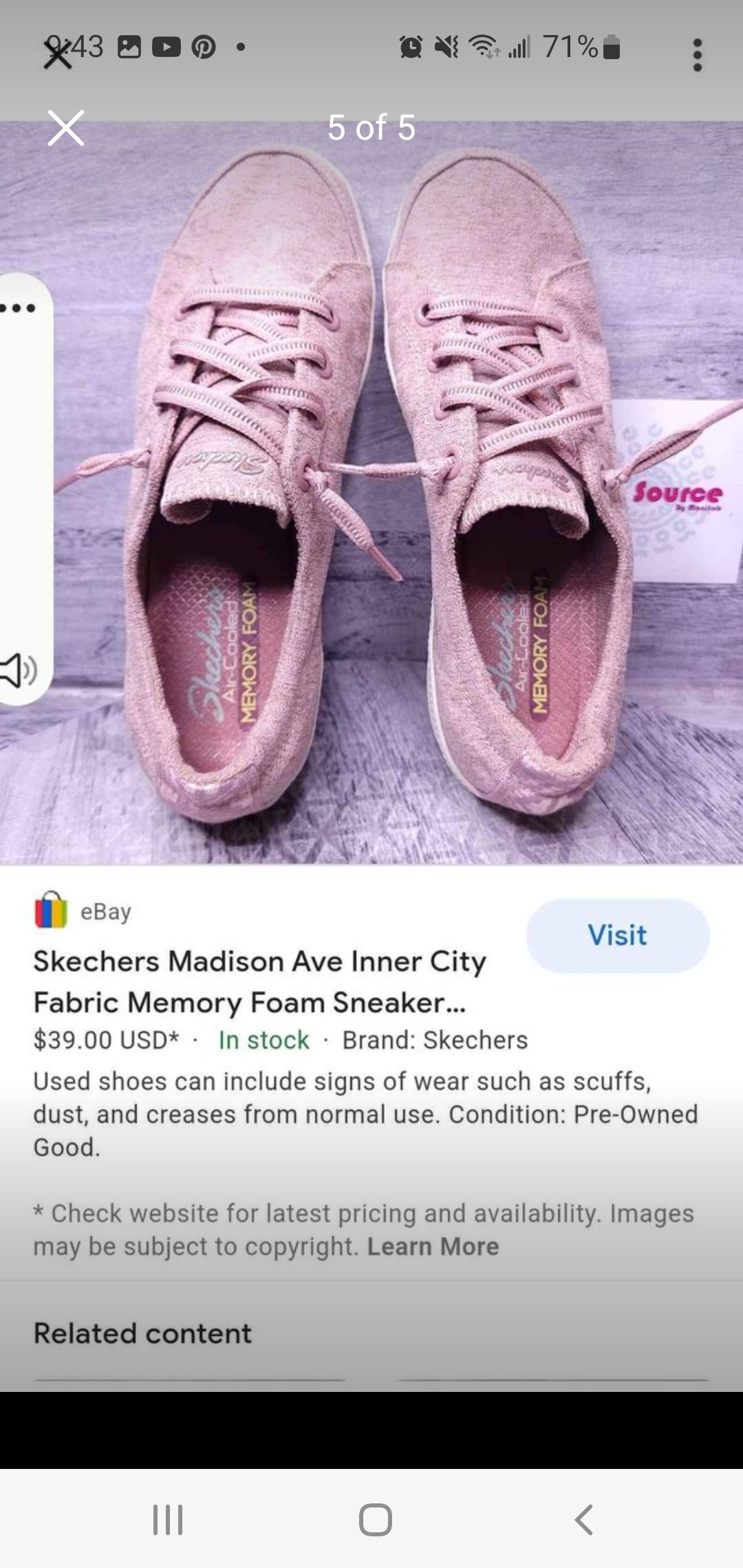This screenshot has width=743, height=1568.
Task: View the pink Skechers shoe photo
Action: pos(371,492)
